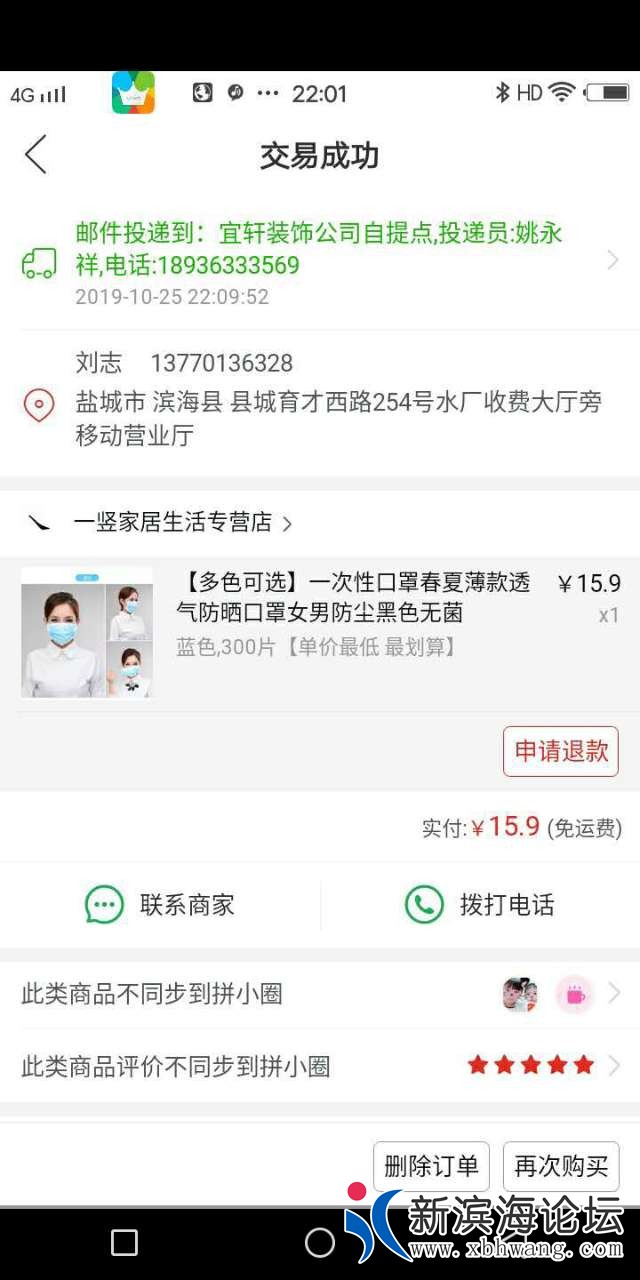The image size is (640, 1280).
Task: Open 此类商品不同步到拼小圈 row
Action: coord(320,994)
